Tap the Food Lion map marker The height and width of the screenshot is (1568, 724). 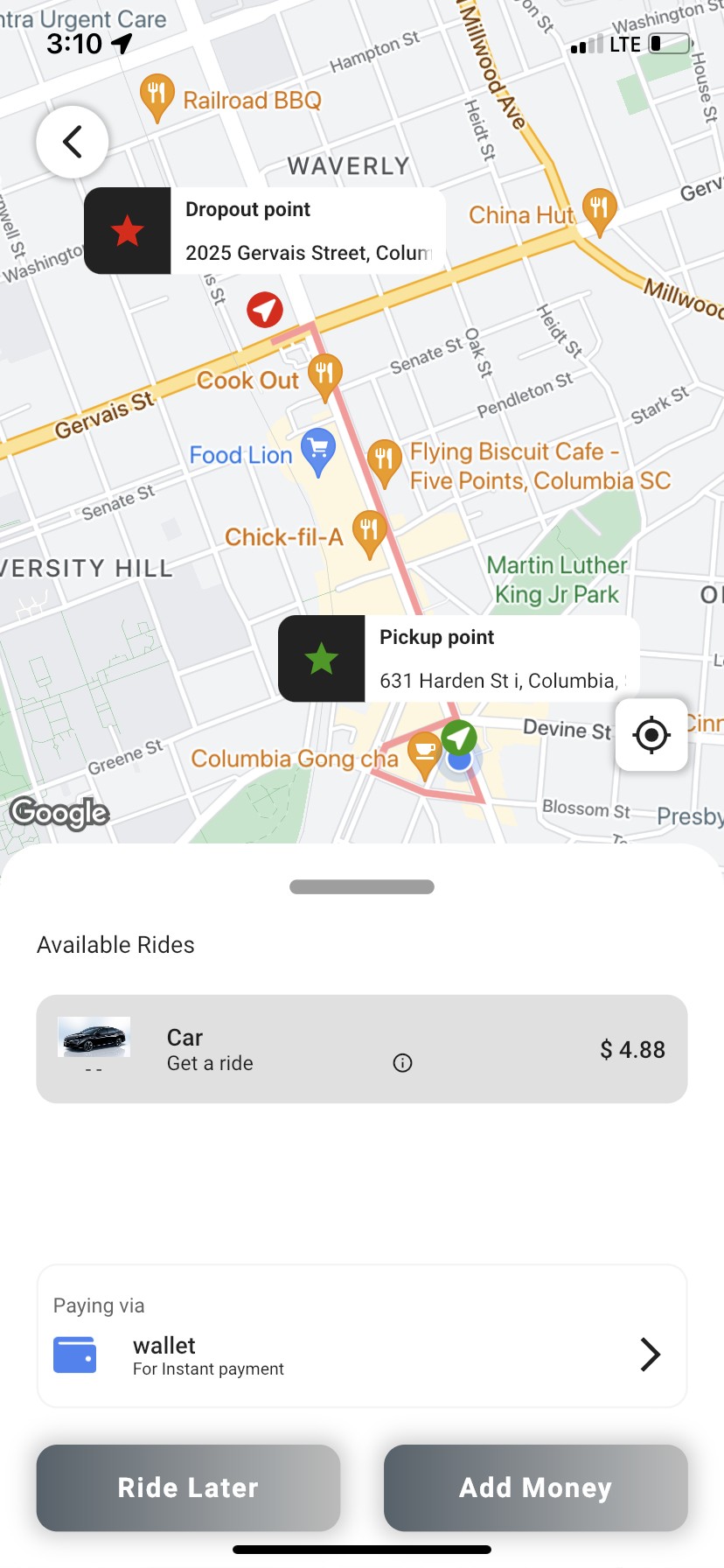coord(318,450)
